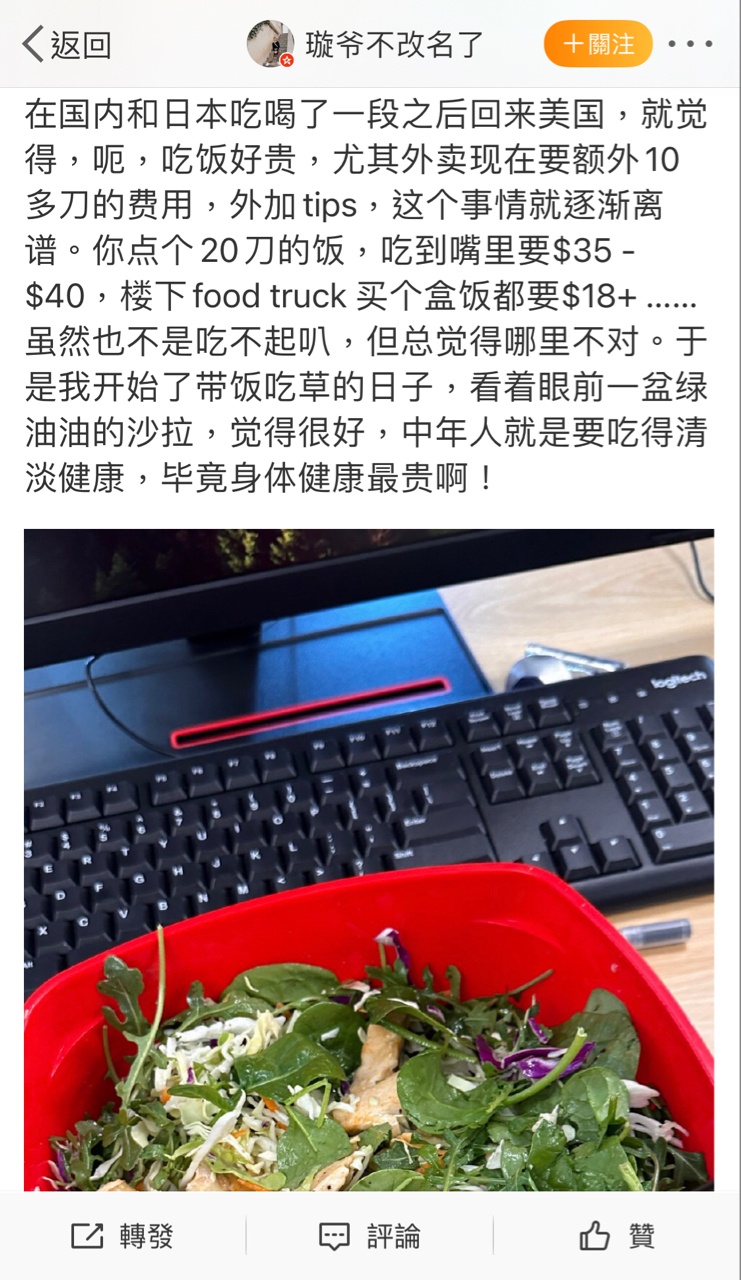Like this post with 贊
Screen dimensions: 741x1280
(x=617, y=1237)
